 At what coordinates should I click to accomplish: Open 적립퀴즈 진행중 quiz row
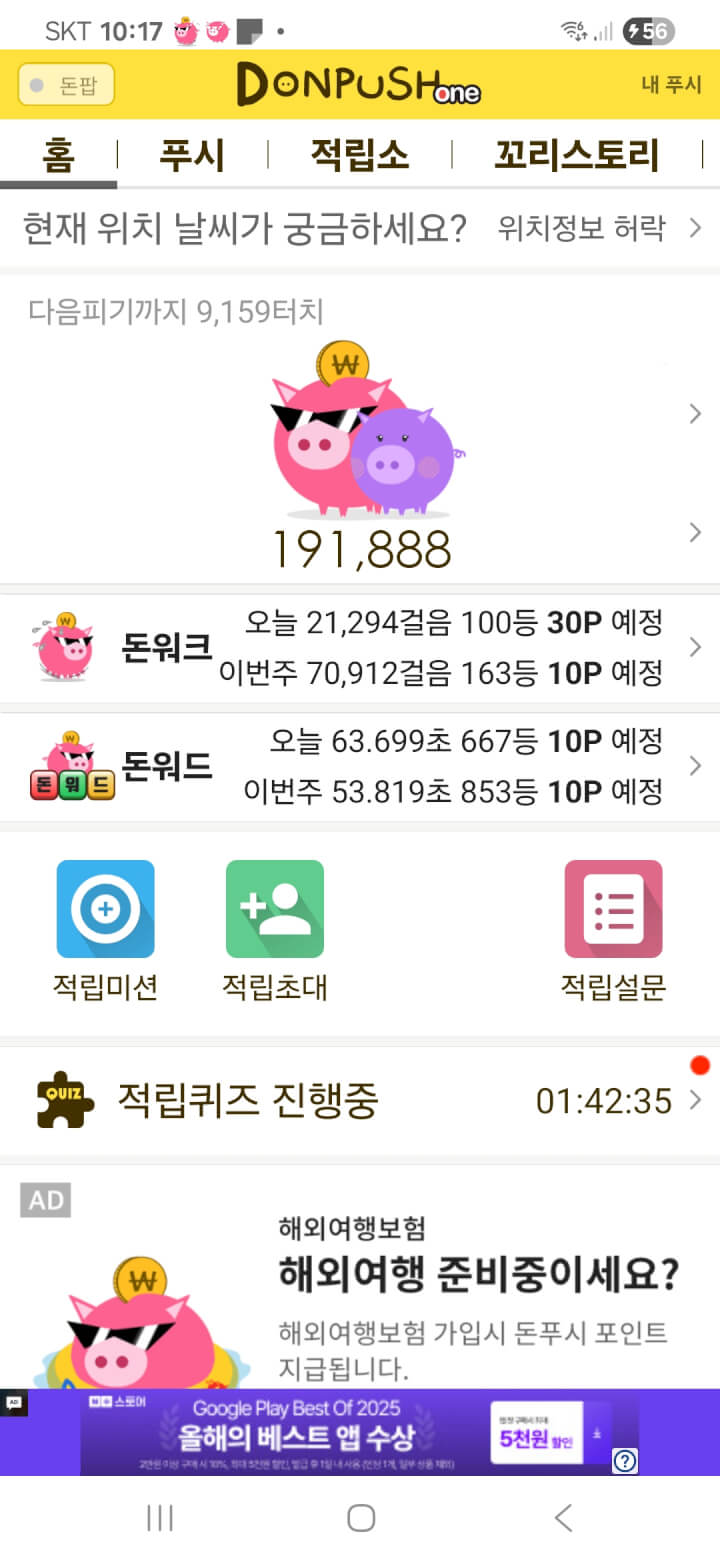pyautogui.click(x=360, y=1101)
